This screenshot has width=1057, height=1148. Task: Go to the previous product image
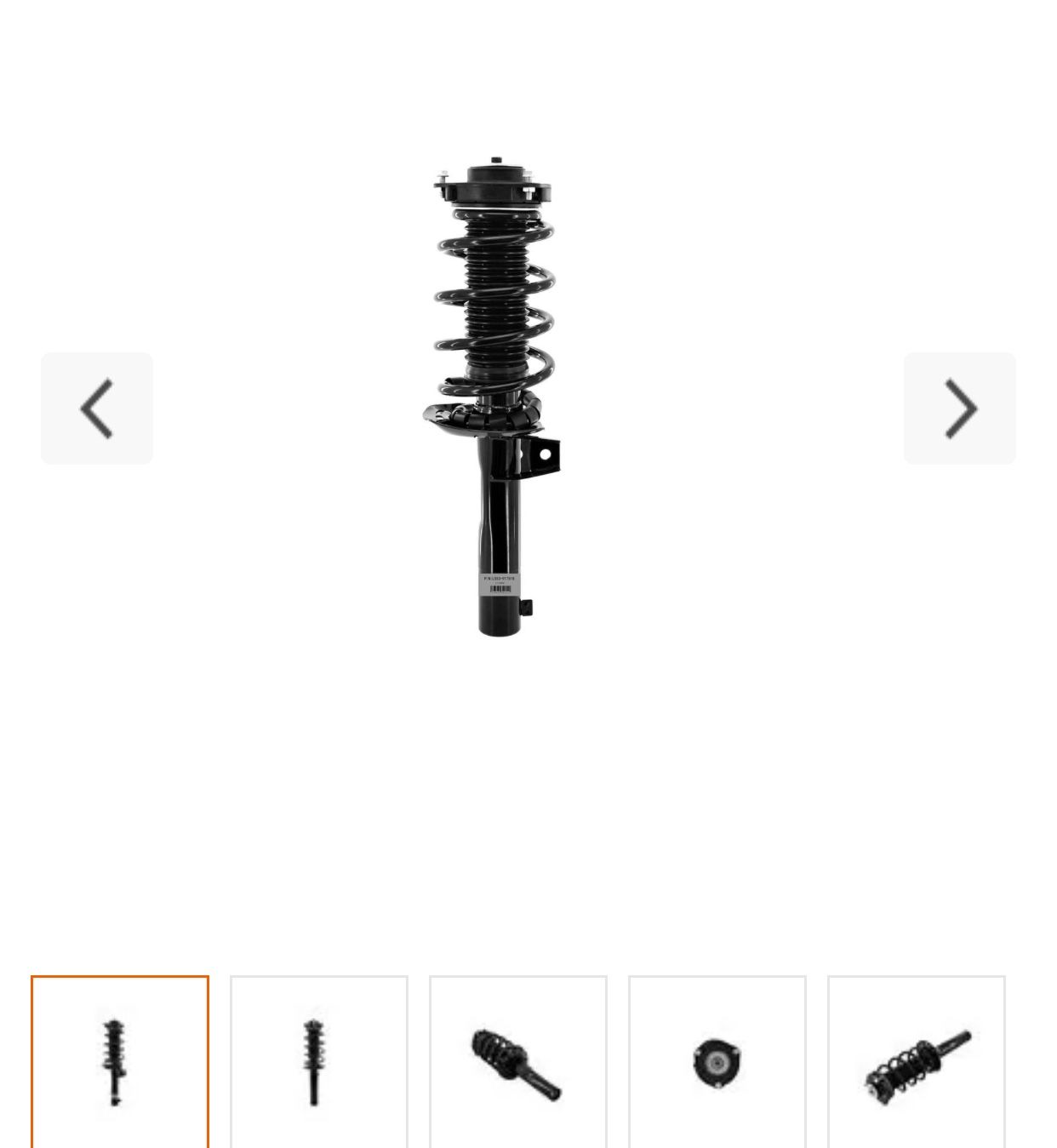97,408
